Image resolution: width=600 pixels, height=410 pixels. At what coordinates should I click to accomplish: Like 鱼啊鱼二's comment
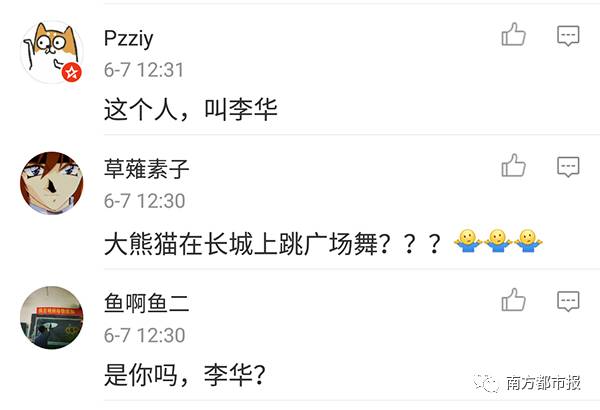pyautogui.click(x=513, y=299)
